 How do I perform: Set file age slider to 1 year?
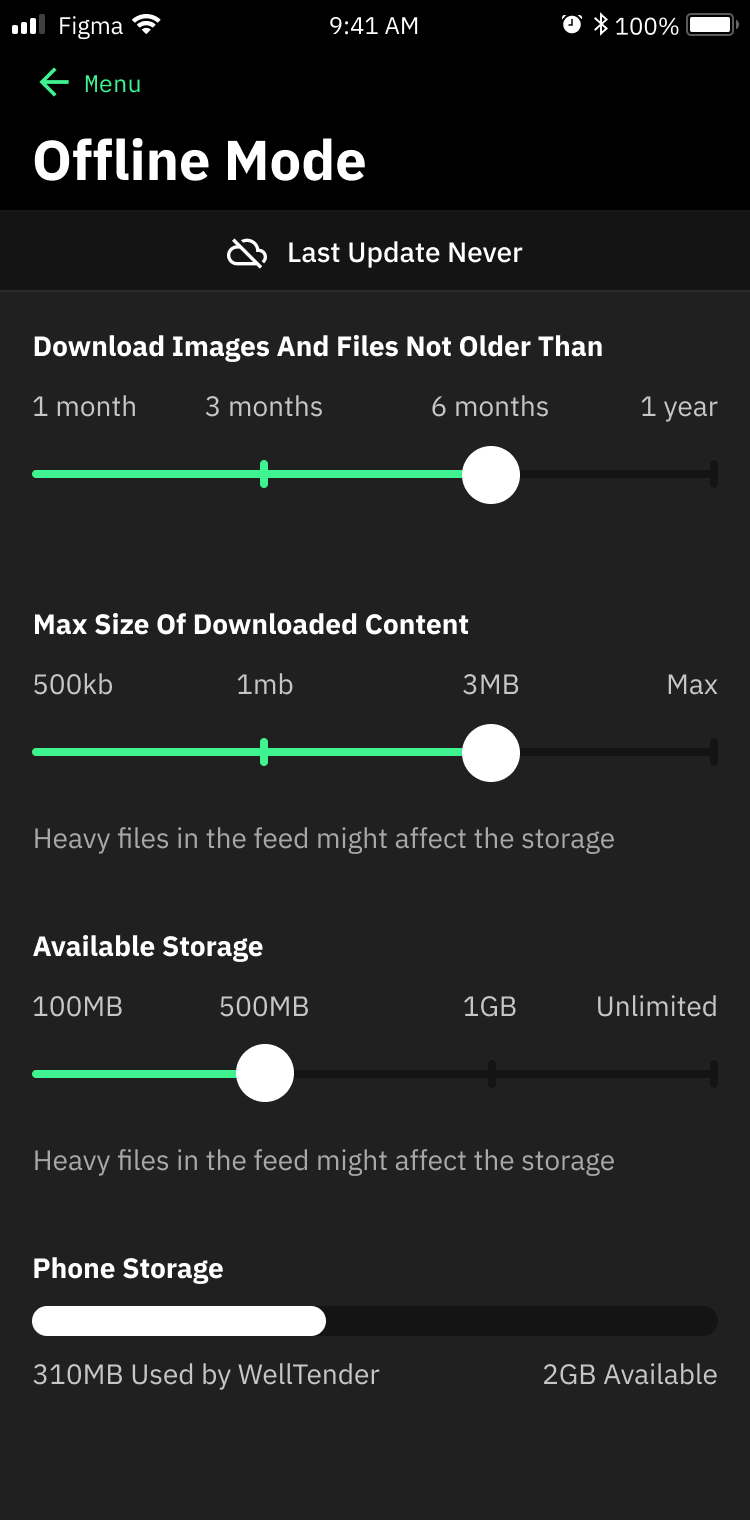(x=713, y=474)
